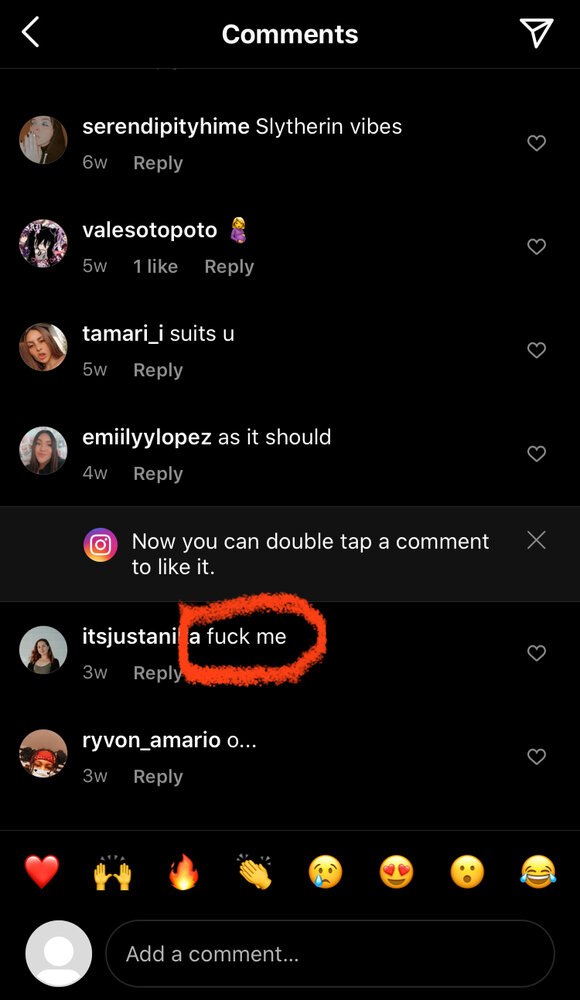Like tamari_i's suits u comment

coord(537,349)
